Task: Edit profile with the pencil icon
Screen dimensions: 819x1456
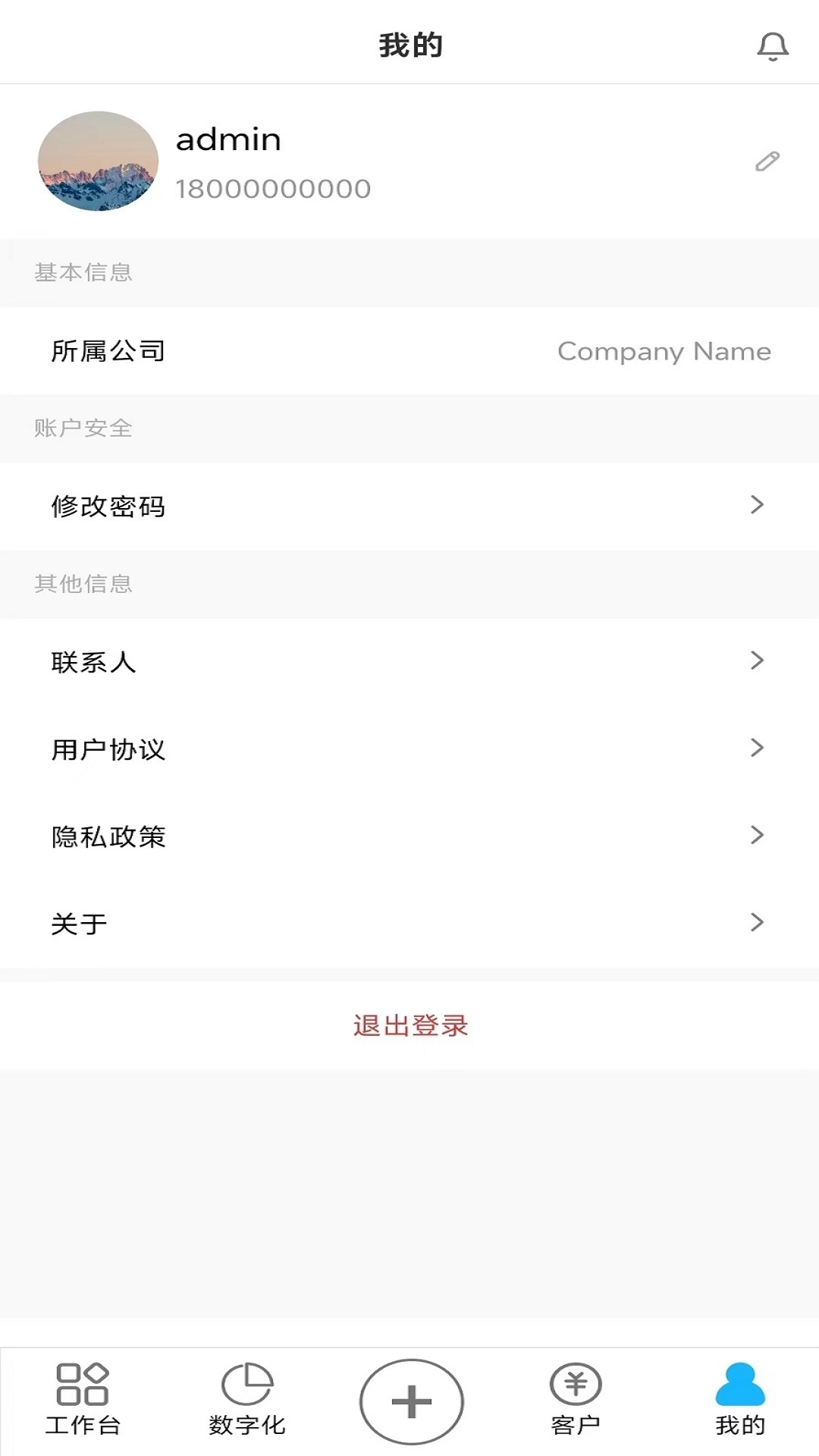Action: 768,161
